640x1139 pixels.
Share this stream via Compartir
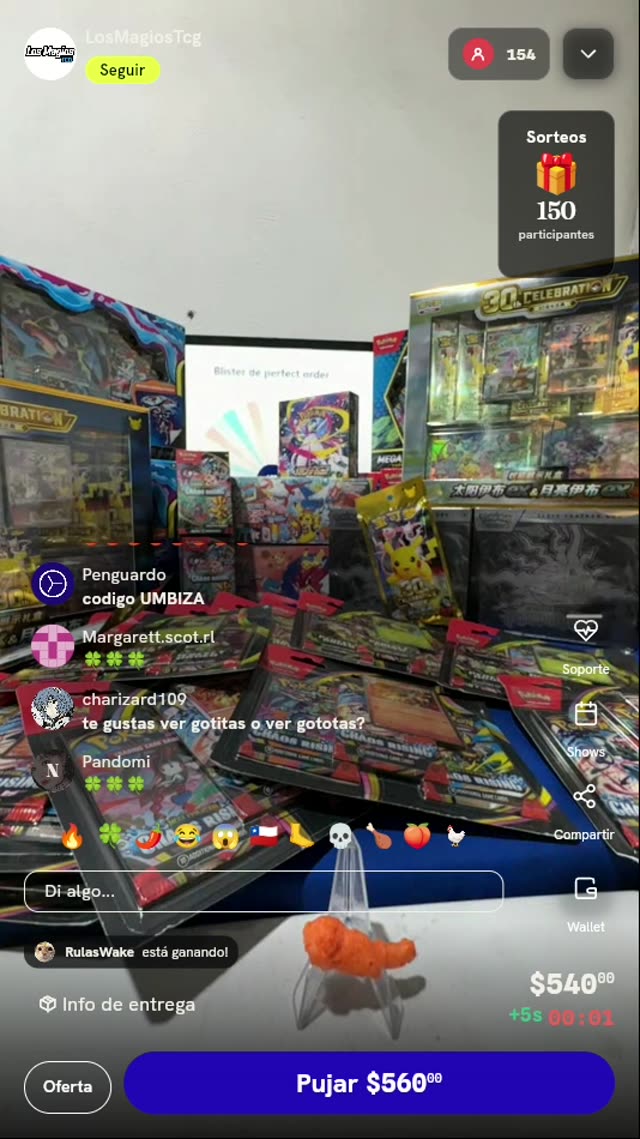[x=584, y=811]
